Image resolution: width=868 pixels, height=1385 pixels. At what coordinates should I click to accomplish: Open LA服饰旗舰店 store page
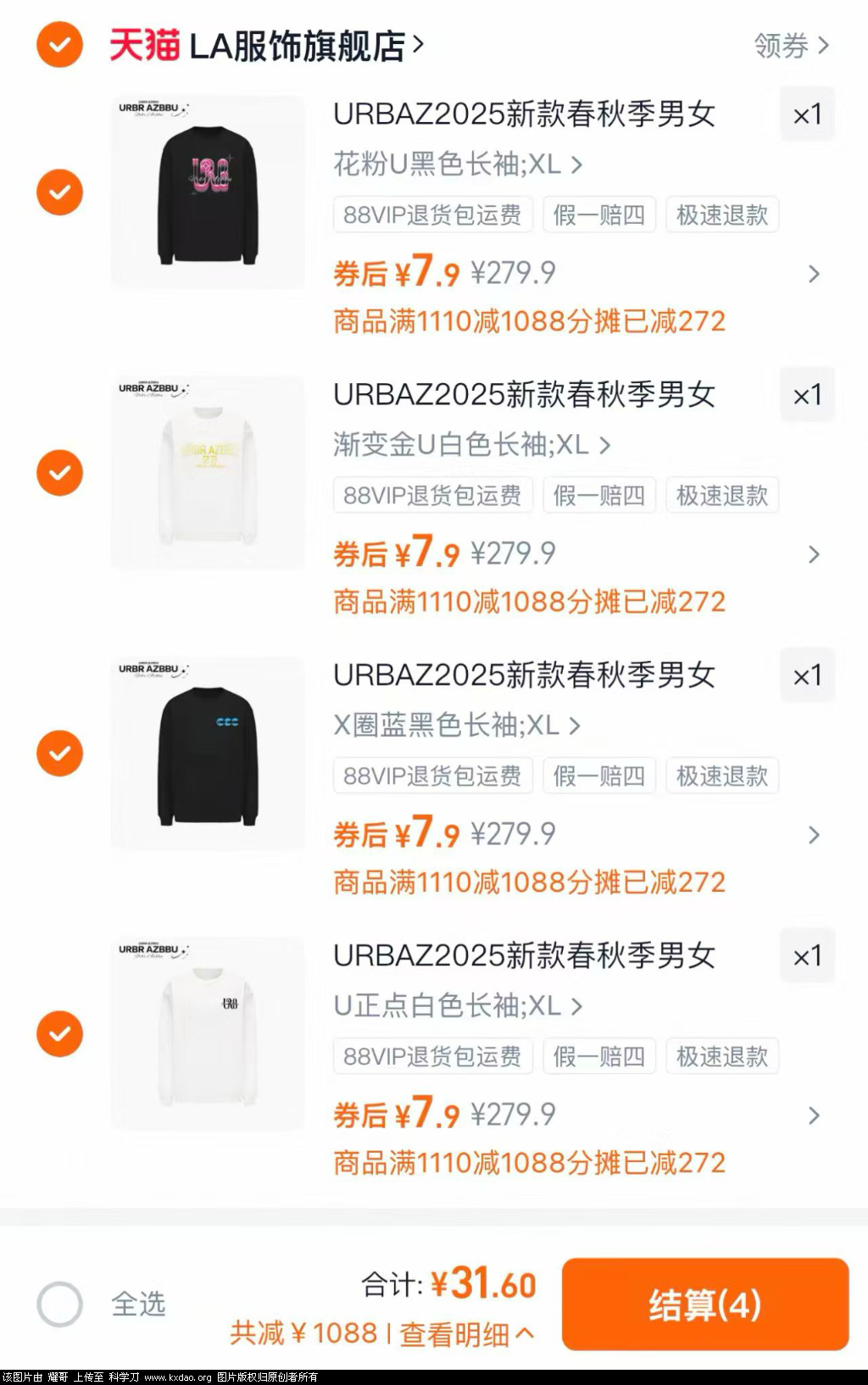click(297, 46)
